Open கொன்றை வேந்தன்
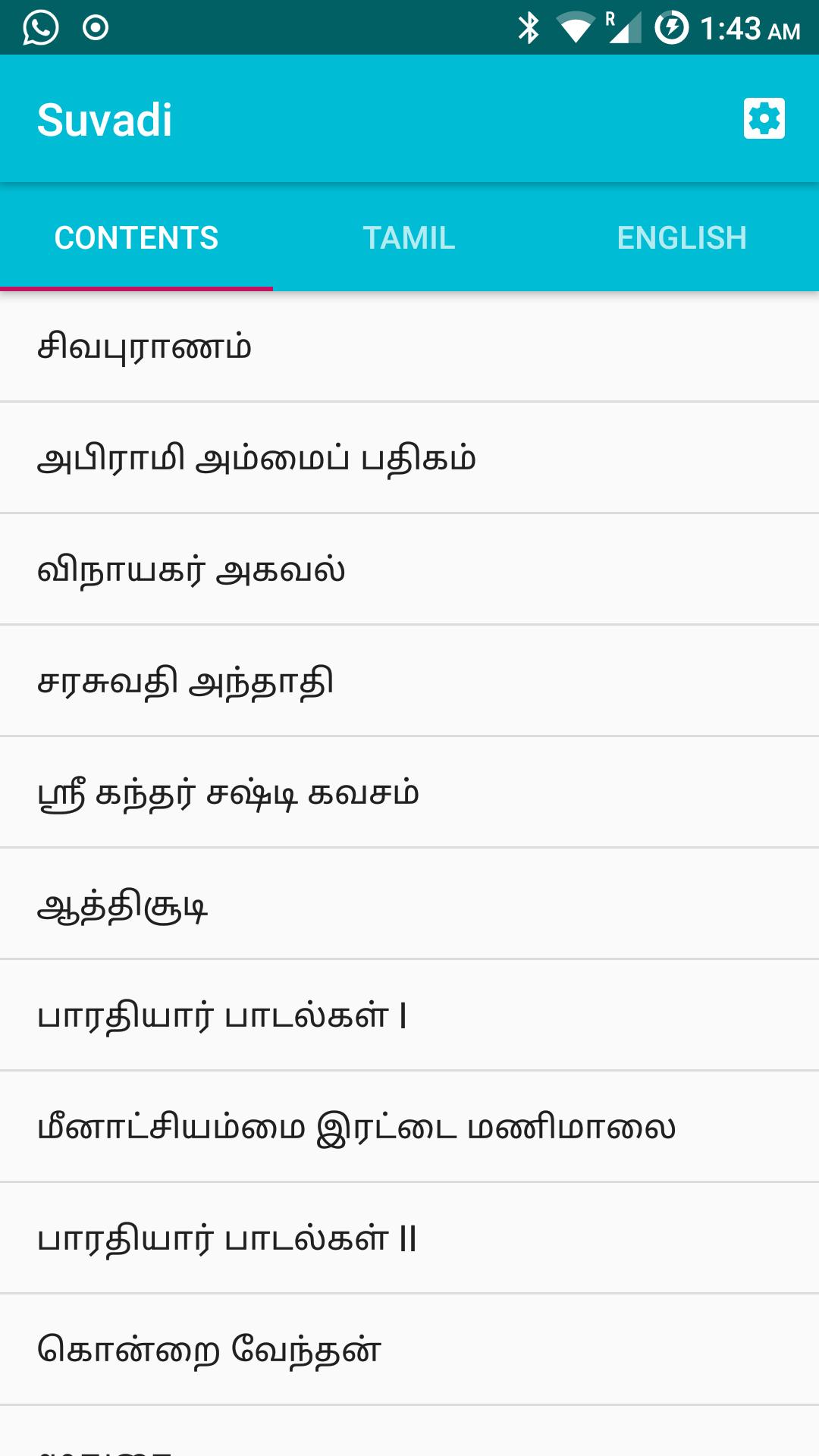This screenshot has width=819, height=1456. pos(409,1350)
